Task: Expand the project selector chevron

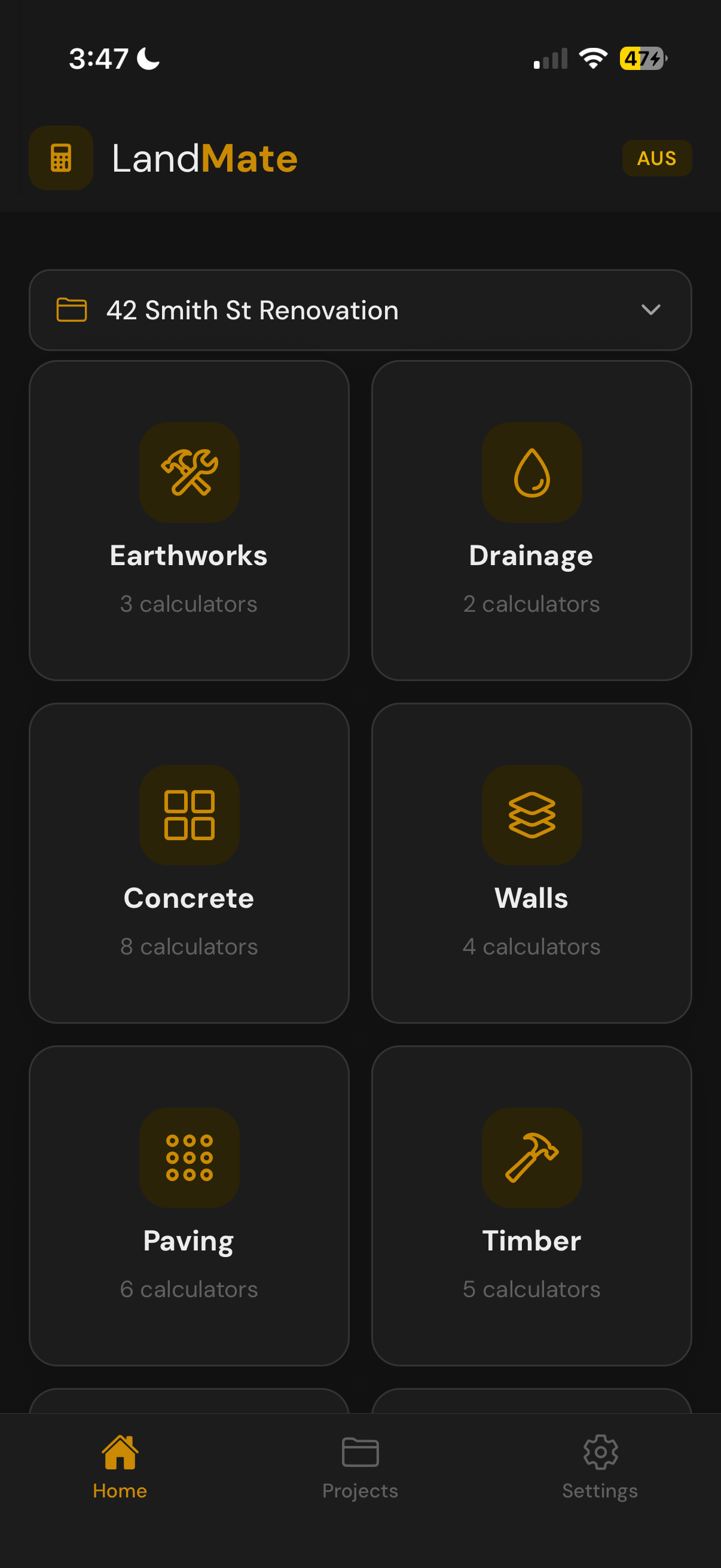Action: [651, 310]
